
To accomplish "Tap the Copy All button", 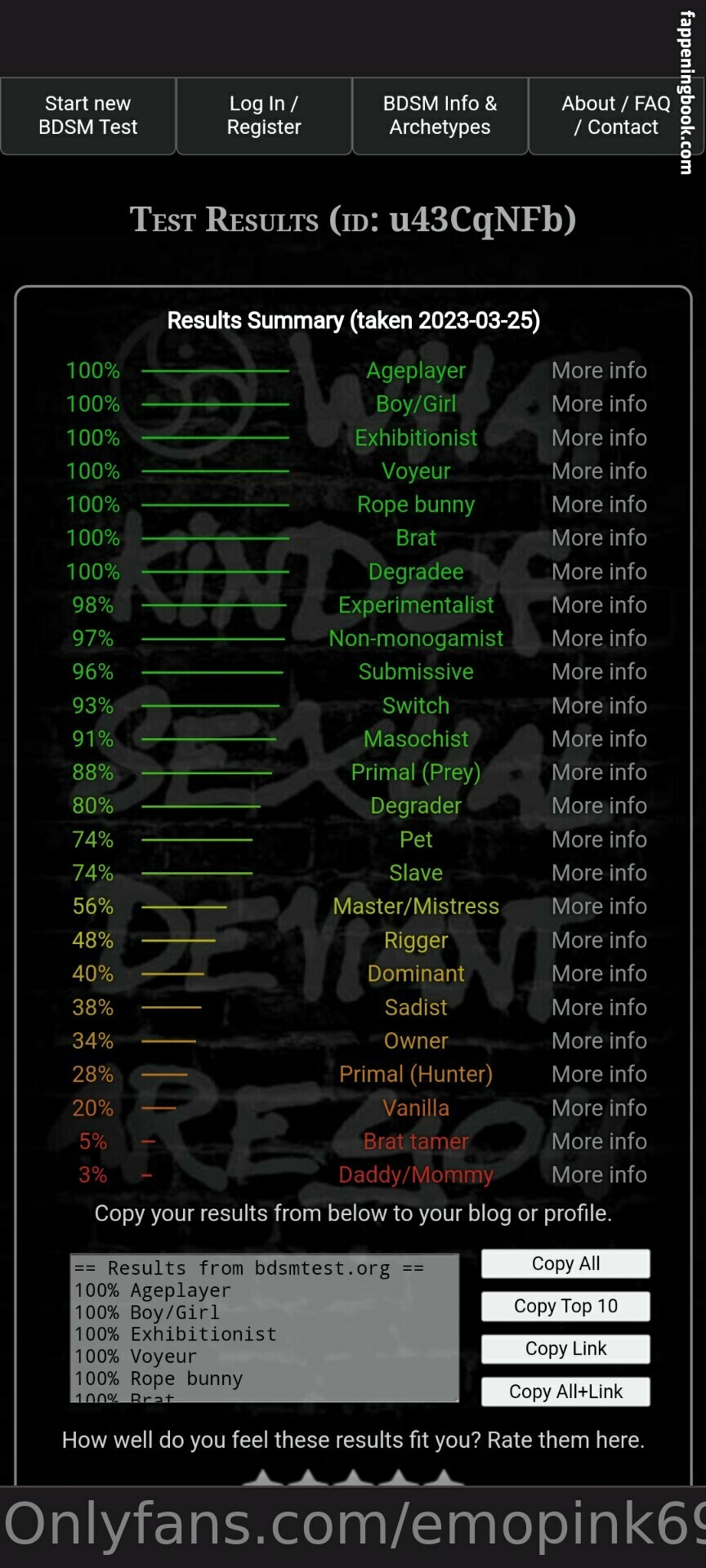I will 565,1263.
